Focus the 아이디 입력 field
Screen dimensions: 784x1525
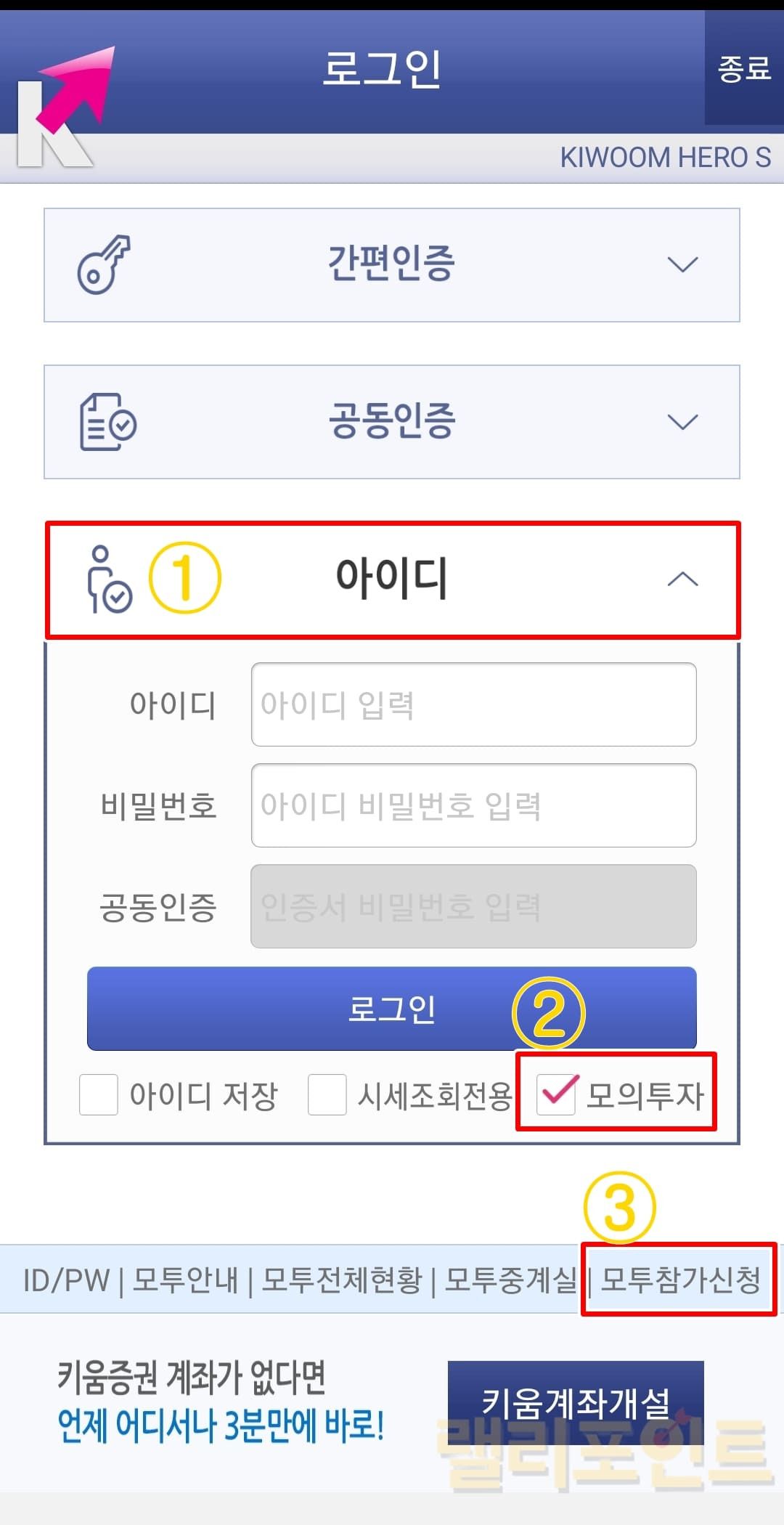click(473, 704)
